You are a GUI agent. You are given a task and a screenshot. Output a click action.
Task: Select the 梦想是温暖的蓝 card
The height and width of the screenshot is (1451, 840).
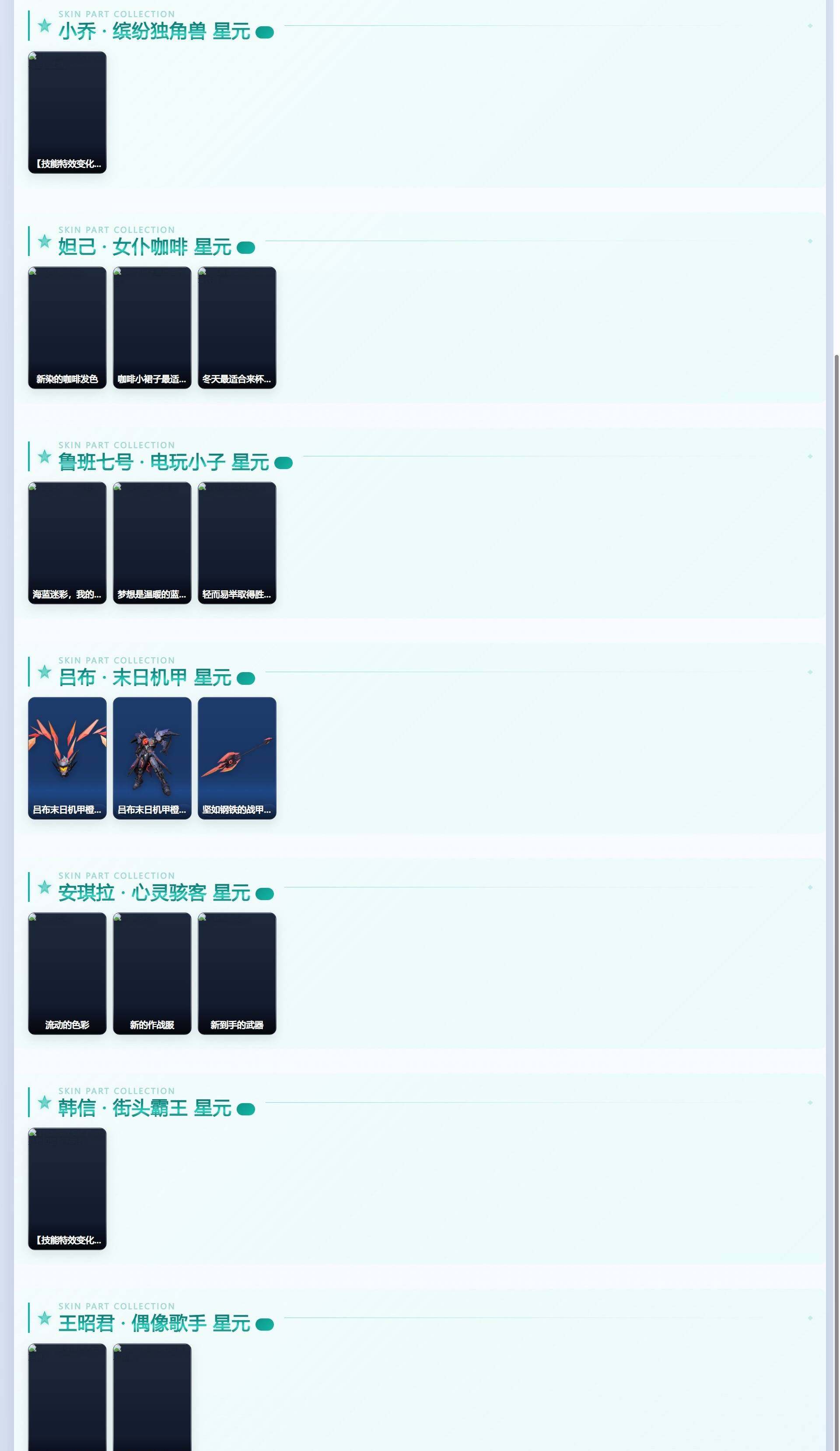152,543
